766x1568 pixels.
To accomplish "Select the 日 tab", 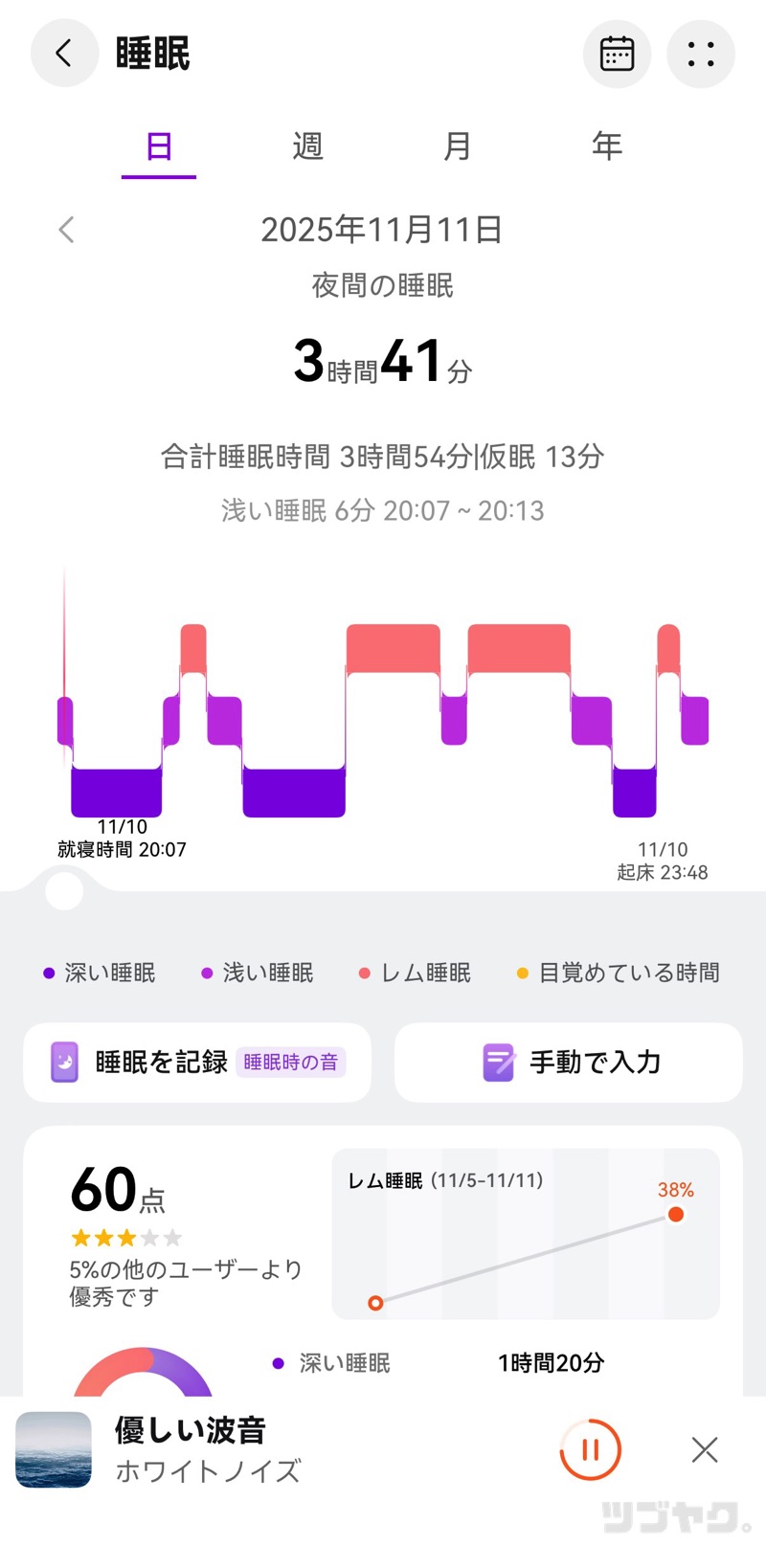I will point(159,146).
